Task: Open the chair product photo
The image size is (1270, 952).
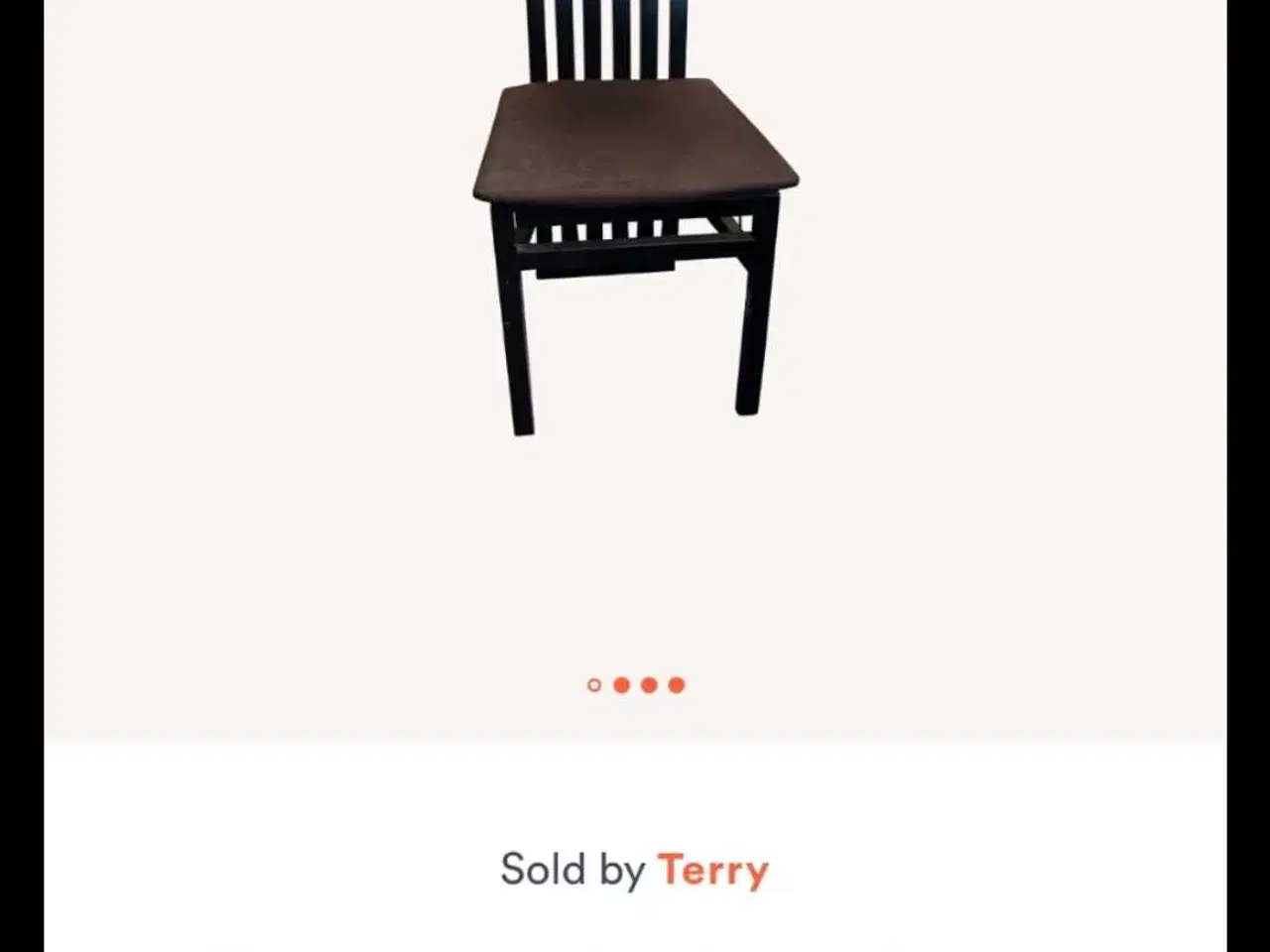Action: pos(633,218)
